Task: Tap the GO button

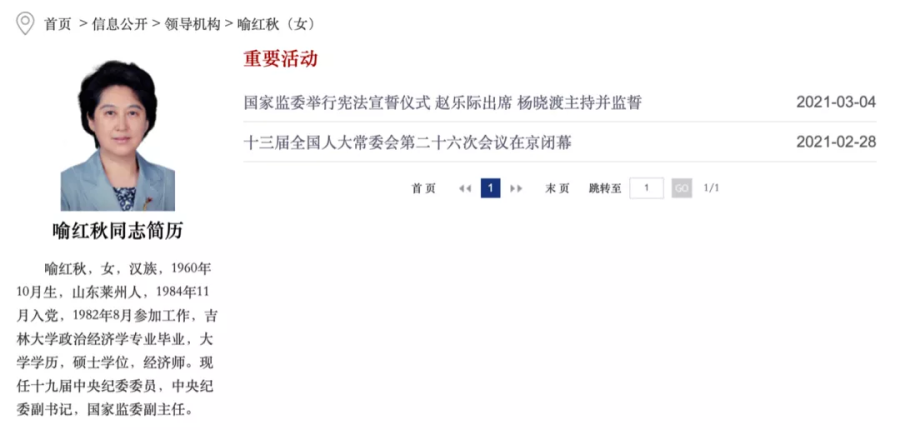Action: [x=682, y=188]
